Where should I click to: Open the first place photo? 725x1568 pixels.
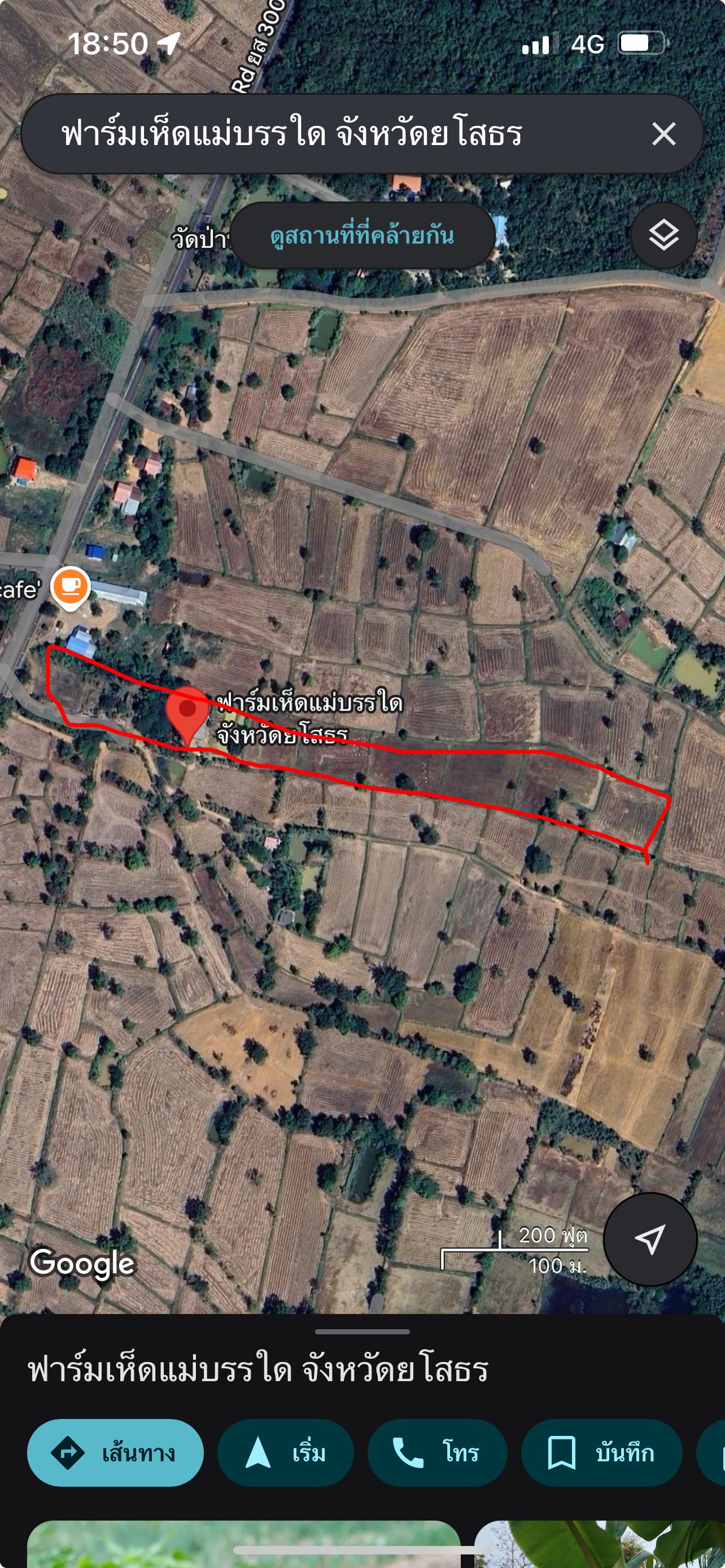243,1544
